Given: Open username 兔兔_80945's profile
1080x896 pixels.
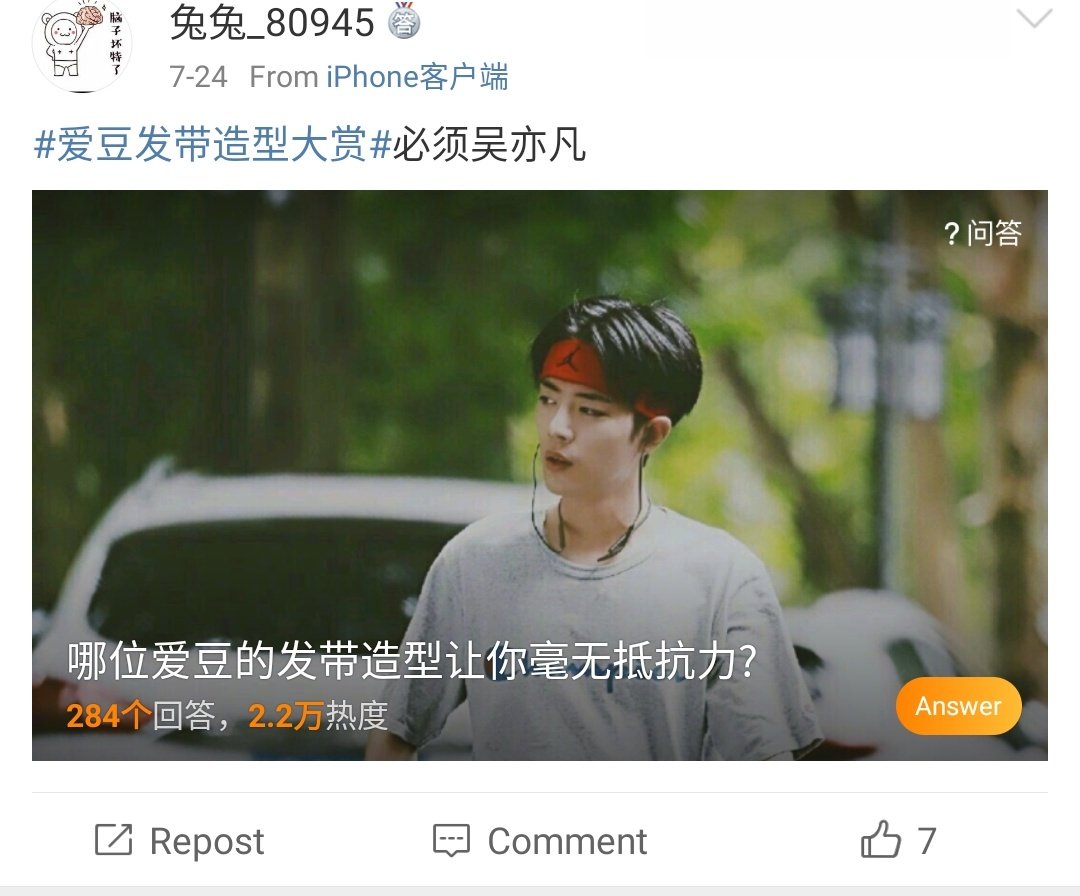Looking at the screenshot, I should point(271,22).
